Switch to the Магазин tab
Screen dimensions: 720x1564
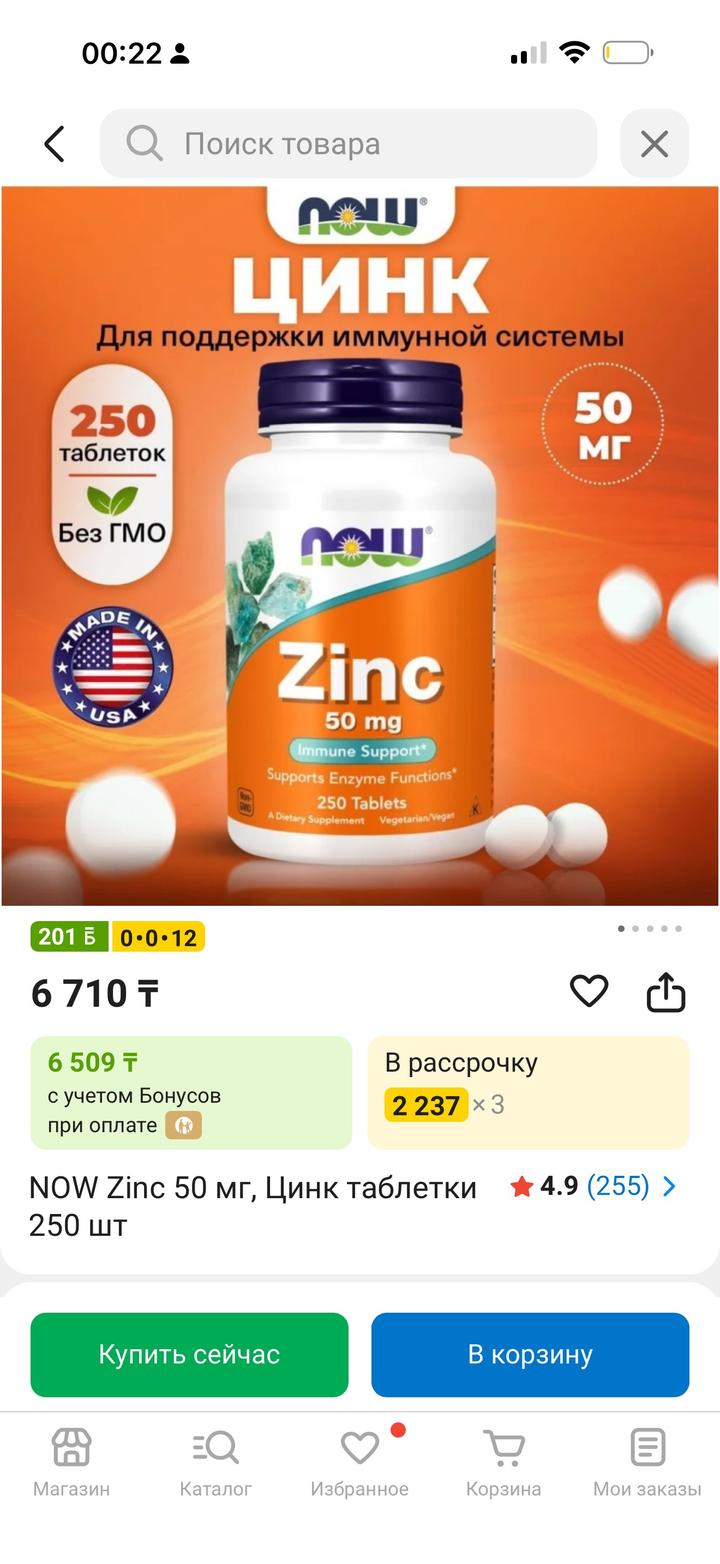(x=71, y=1462)
